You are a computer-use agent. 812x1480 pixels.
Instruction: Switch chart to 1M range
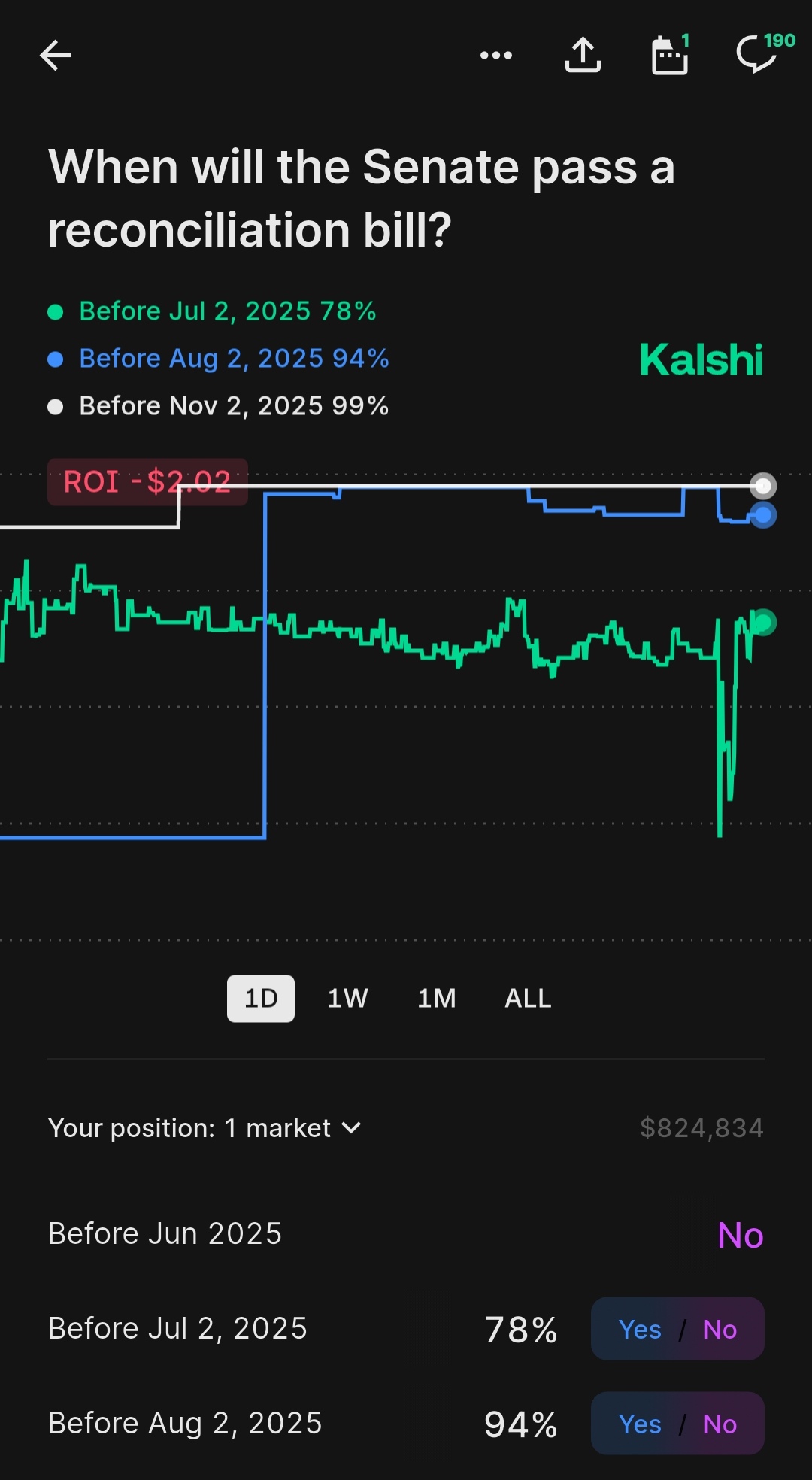click(437, 999)
